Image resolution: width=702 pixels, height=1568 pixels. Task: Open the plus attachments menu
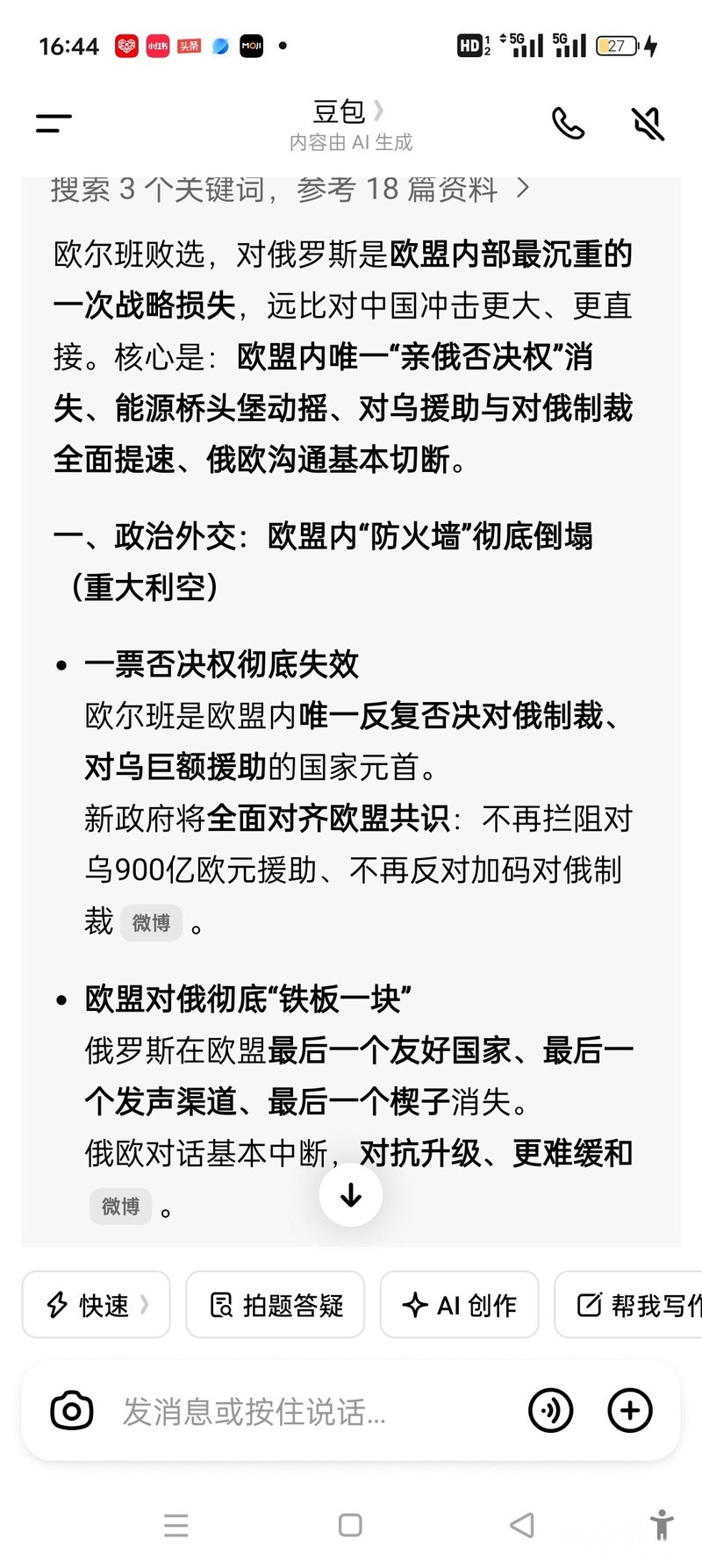point(630,1411)
